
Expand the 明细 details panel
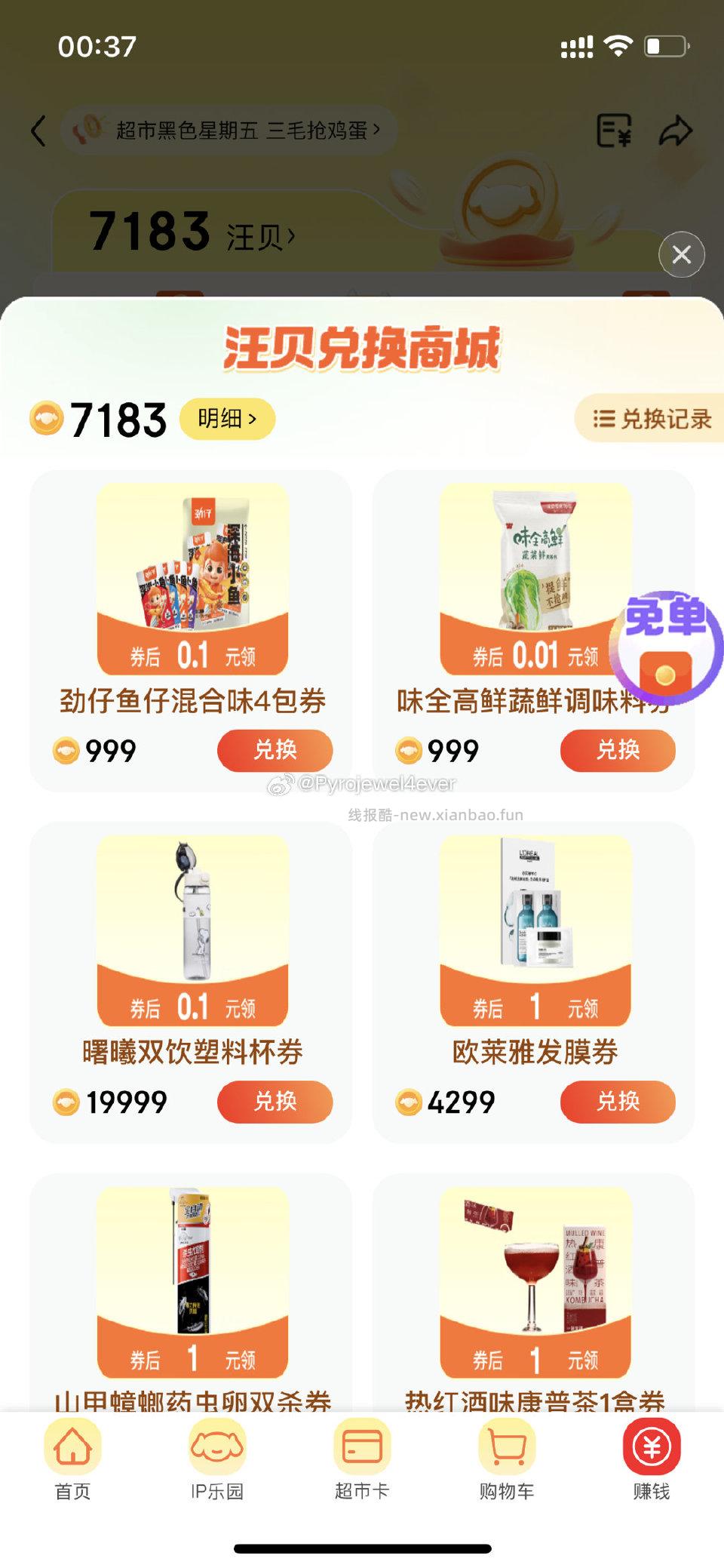click(228, 417)
